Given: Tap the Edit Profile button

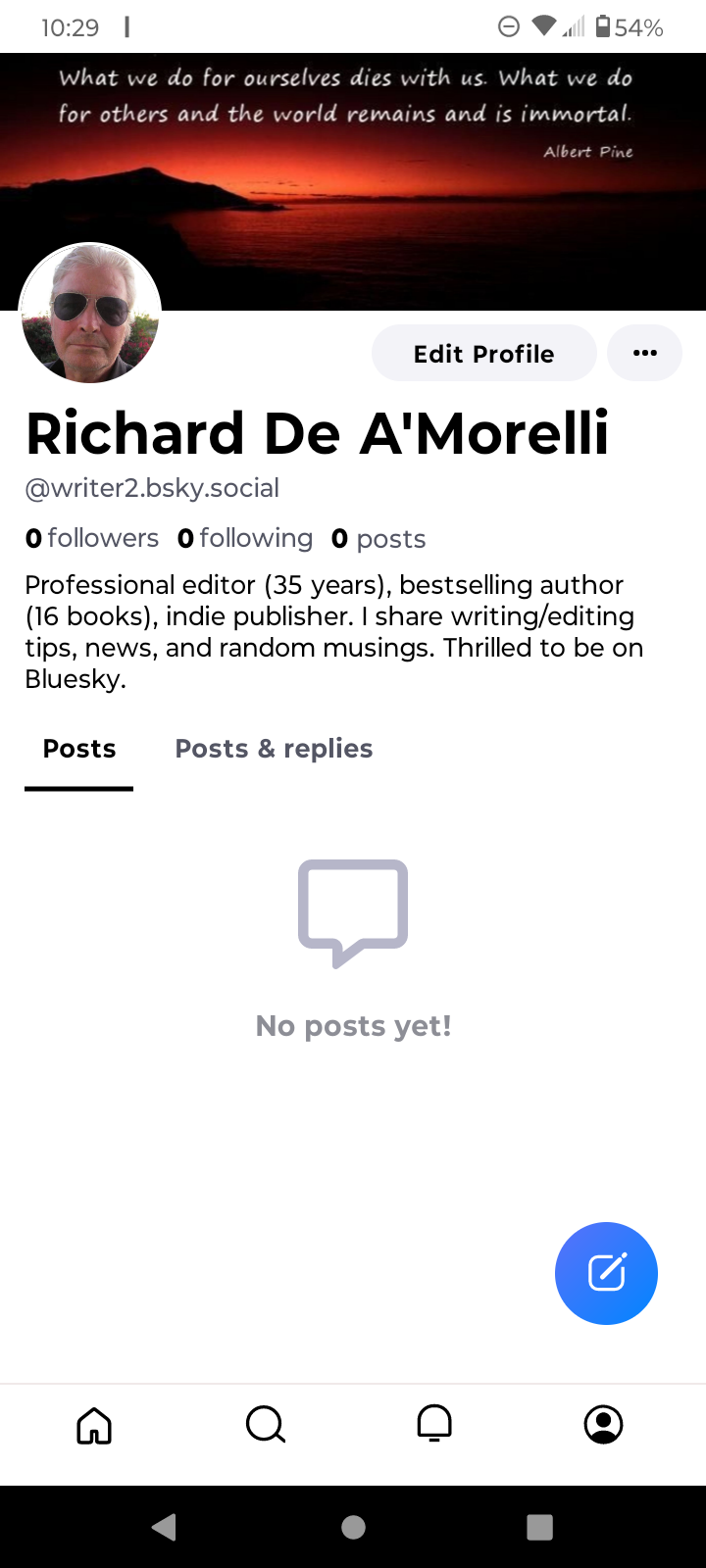Looking at the screenshot, I should [x=484, y=353].
